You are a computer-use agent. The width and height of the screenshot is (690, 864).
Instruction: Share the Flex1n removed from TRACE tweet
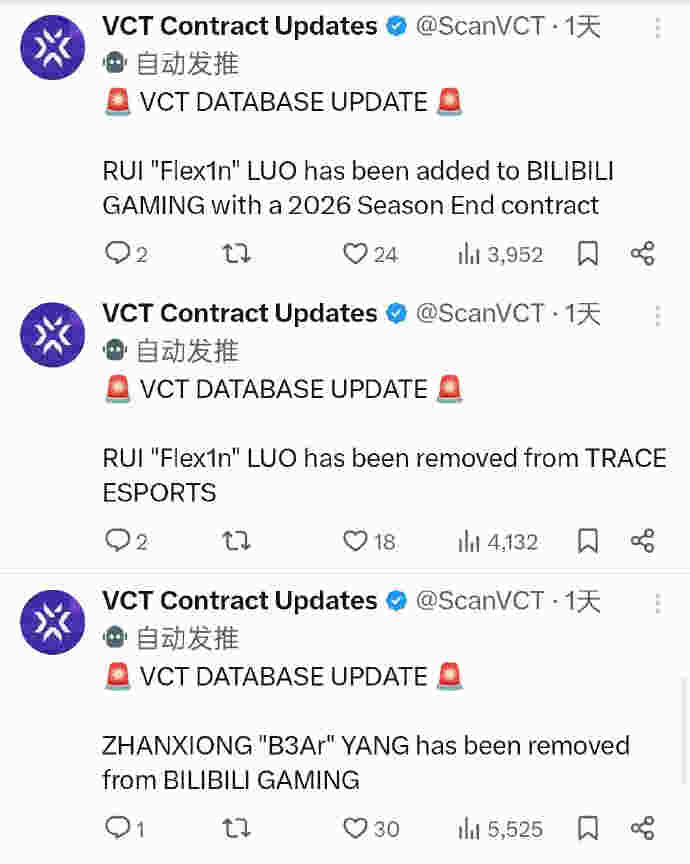click(x=643, y=541)
